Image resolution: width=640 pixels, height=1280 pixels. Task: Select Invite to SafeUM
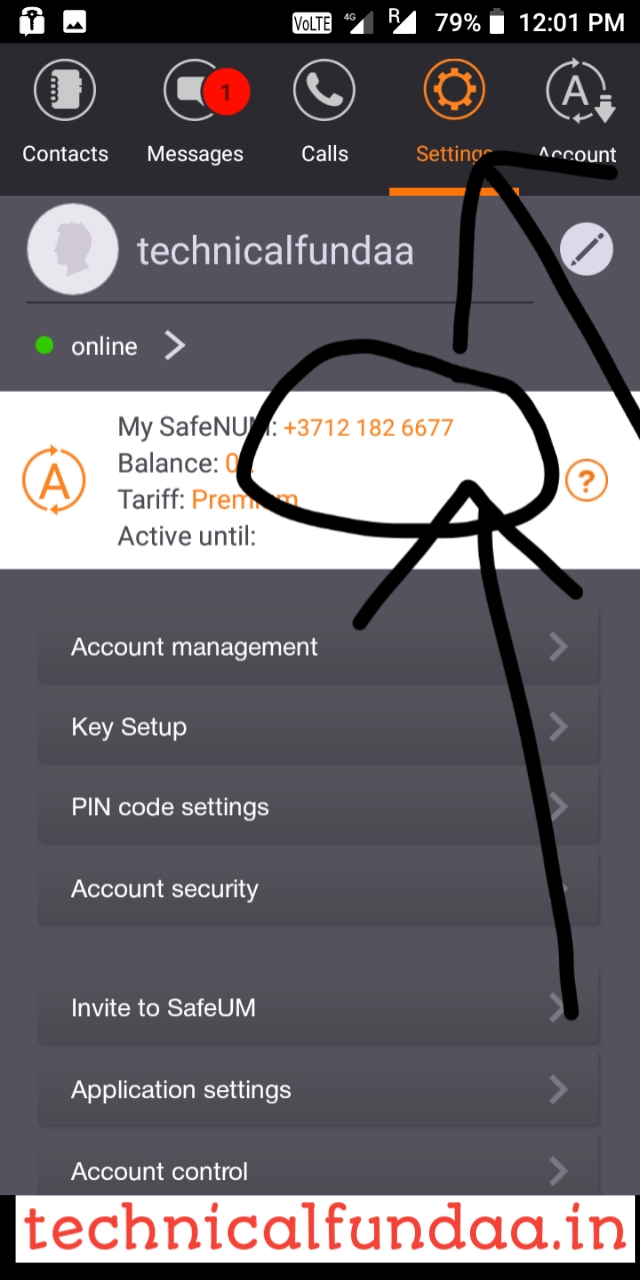318,1008
